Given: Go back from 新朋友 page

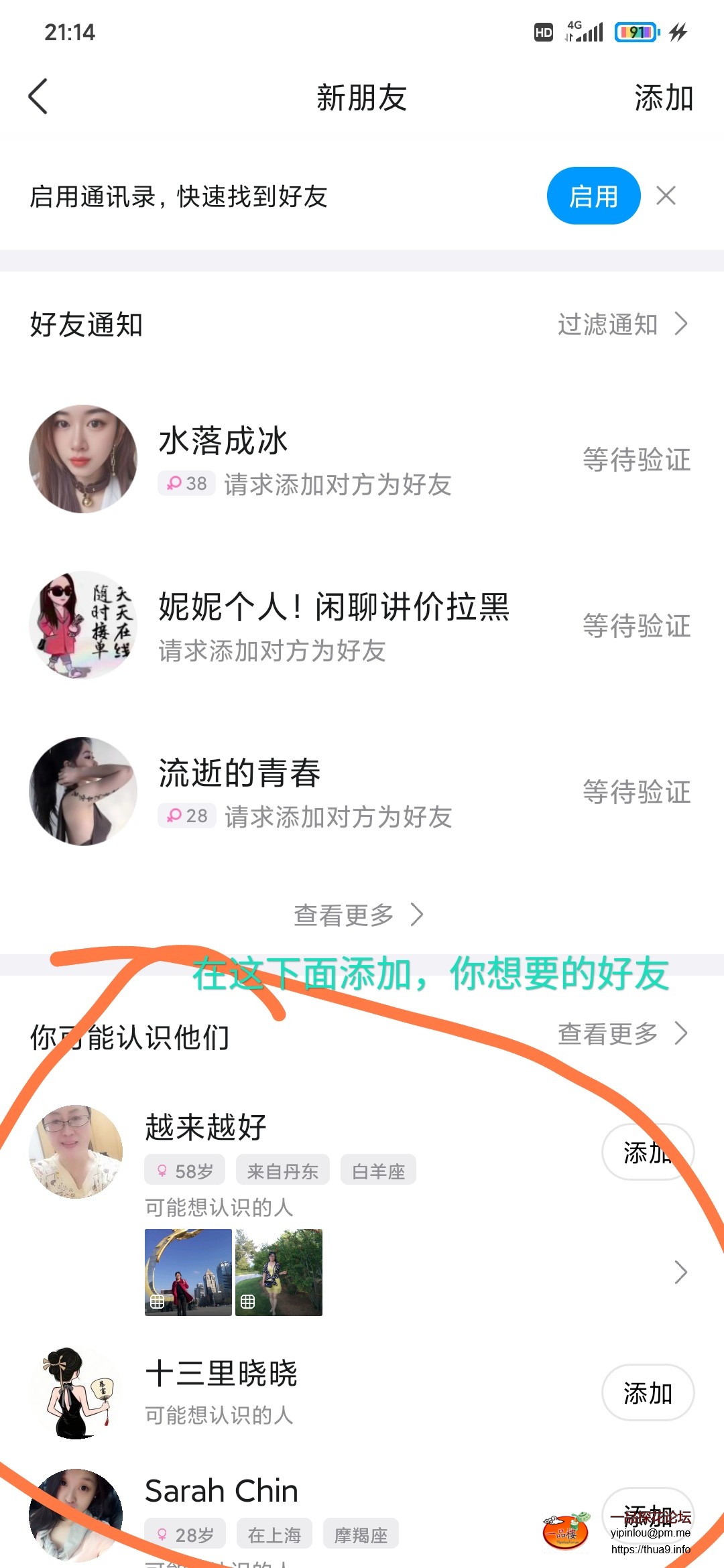Looking at the screenshot, I should point(39,97).
